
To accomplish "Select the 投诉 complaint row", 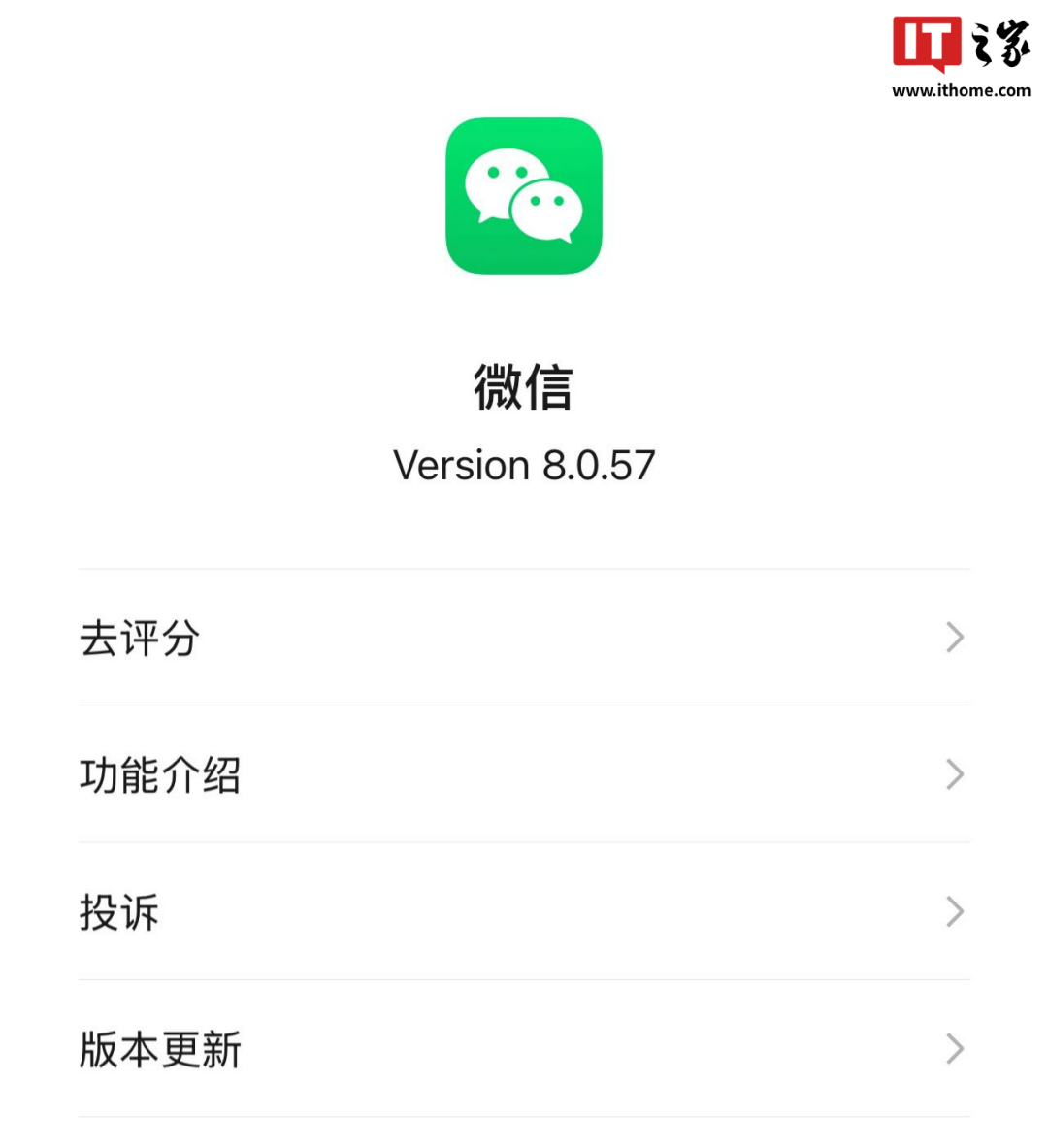I will point(524,911).
